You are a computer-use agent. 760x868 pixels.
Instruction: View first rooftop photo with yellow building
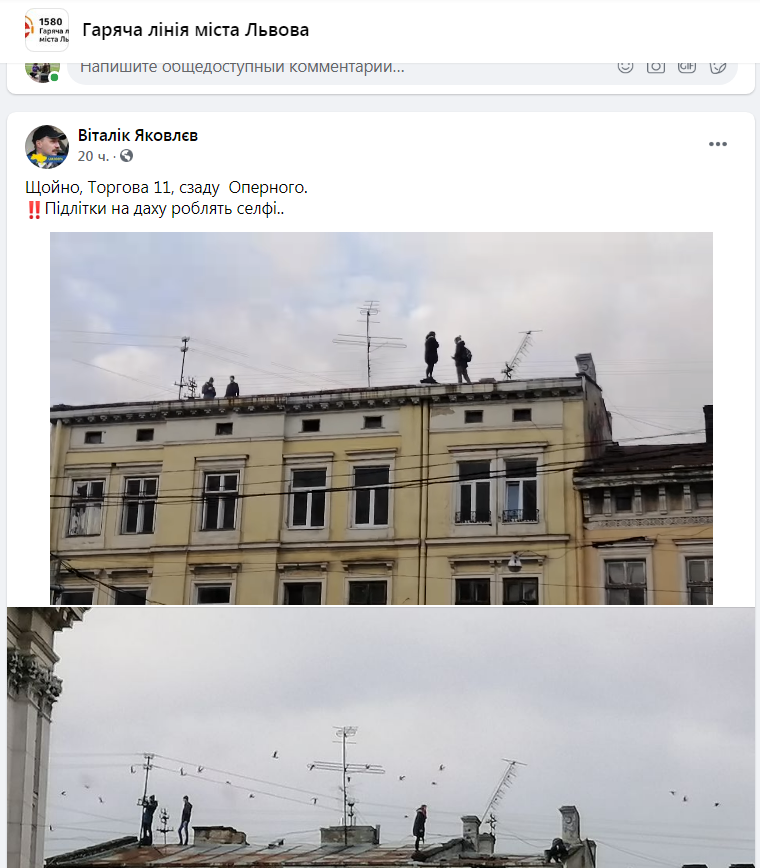(381, 418)
